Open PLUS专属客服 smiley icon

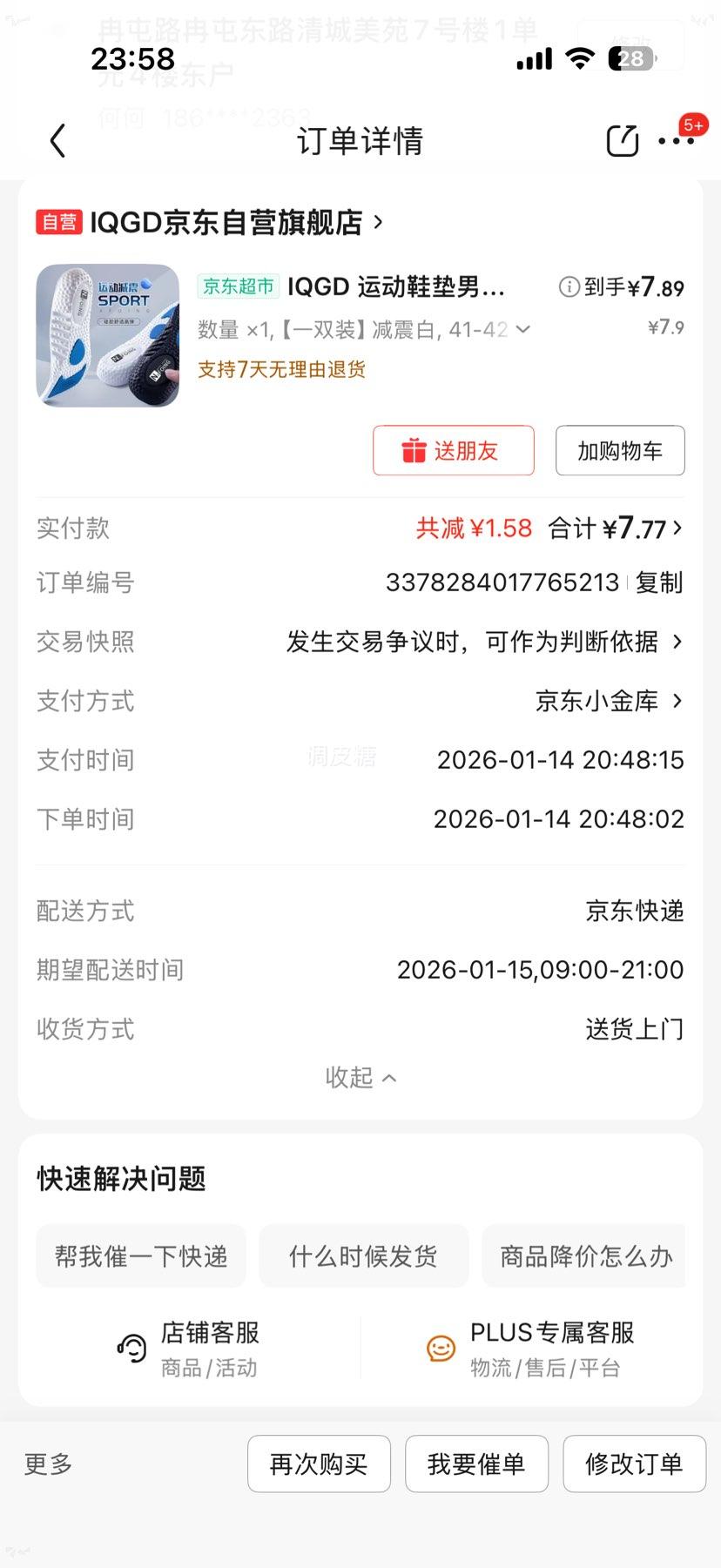(441, 1348)
